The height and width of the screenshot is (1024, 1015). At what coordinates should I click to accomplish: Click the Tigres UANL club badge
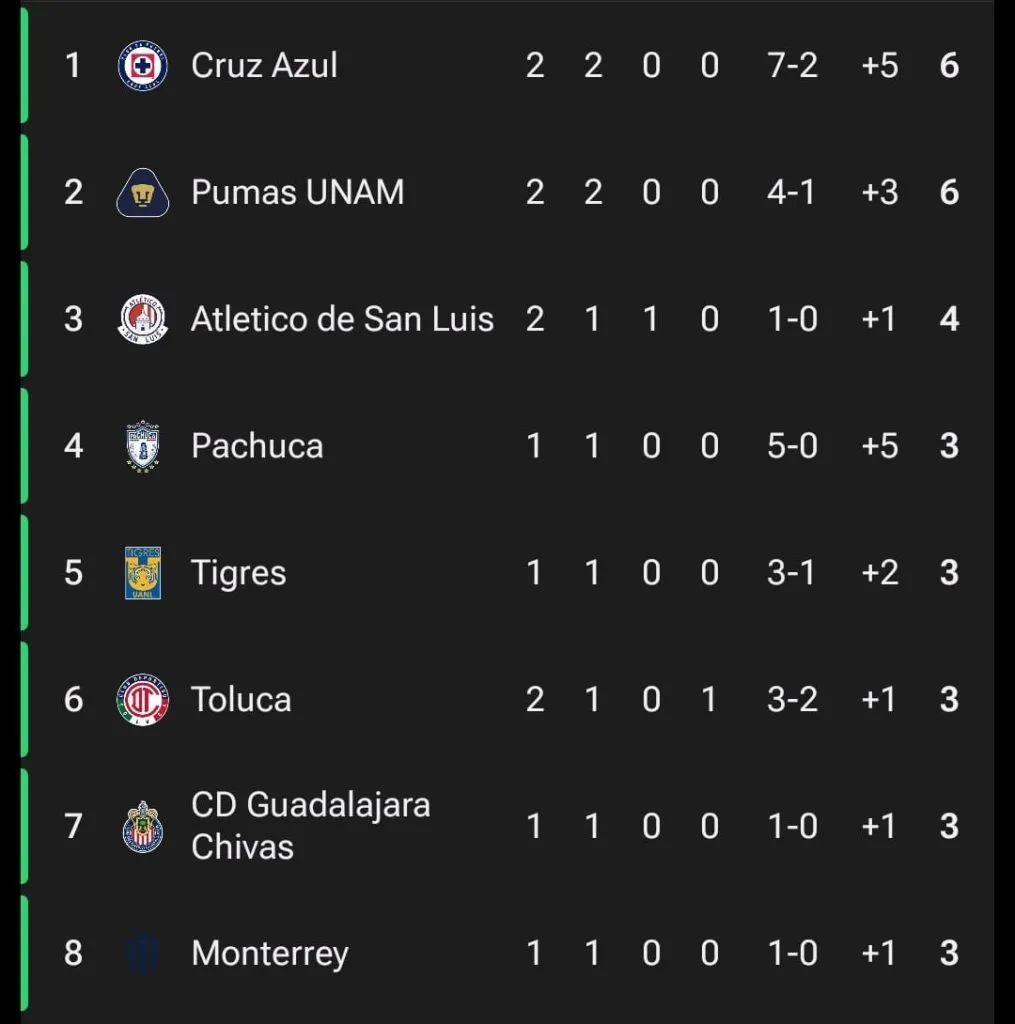(143, 572)
